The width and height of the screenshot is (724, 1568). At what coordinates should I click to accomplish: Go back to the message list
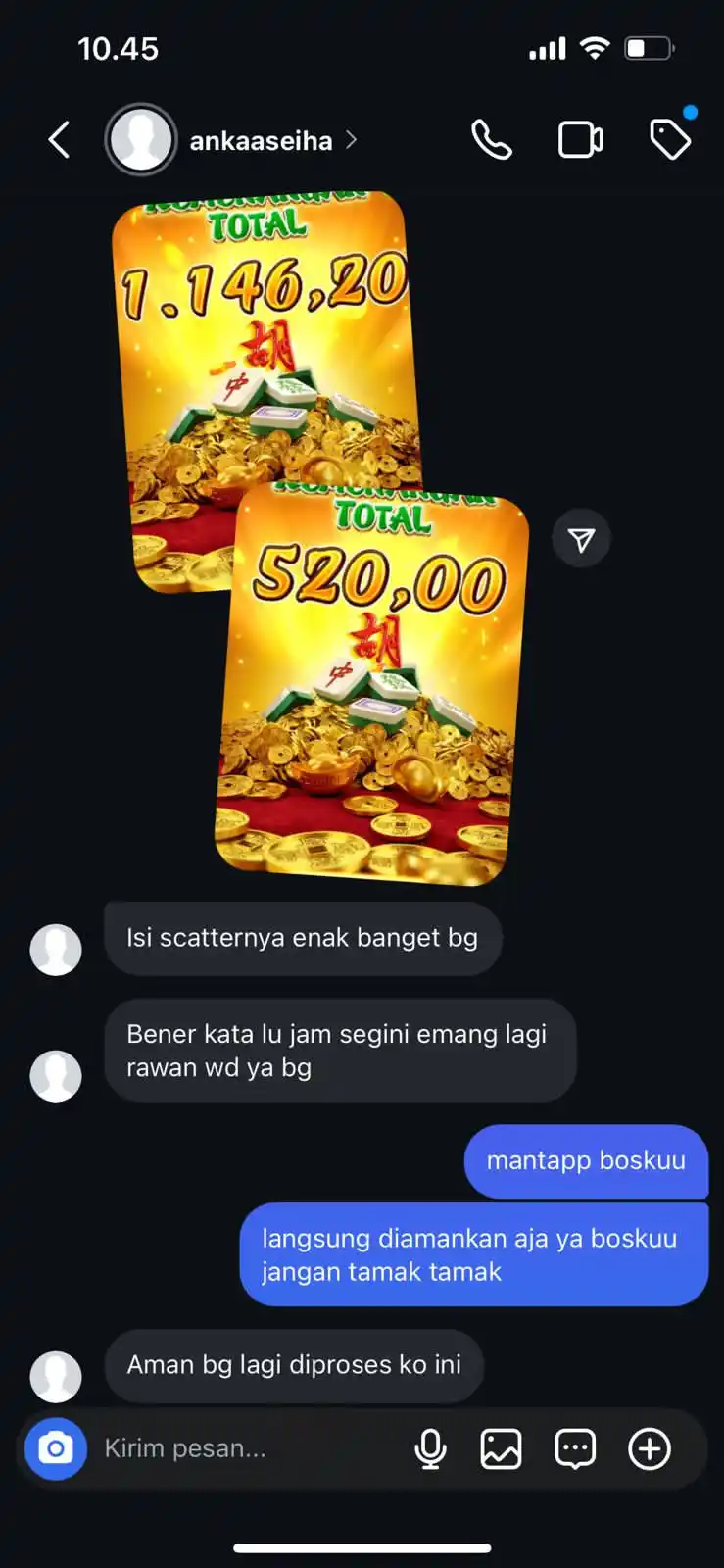click(60, 140)
